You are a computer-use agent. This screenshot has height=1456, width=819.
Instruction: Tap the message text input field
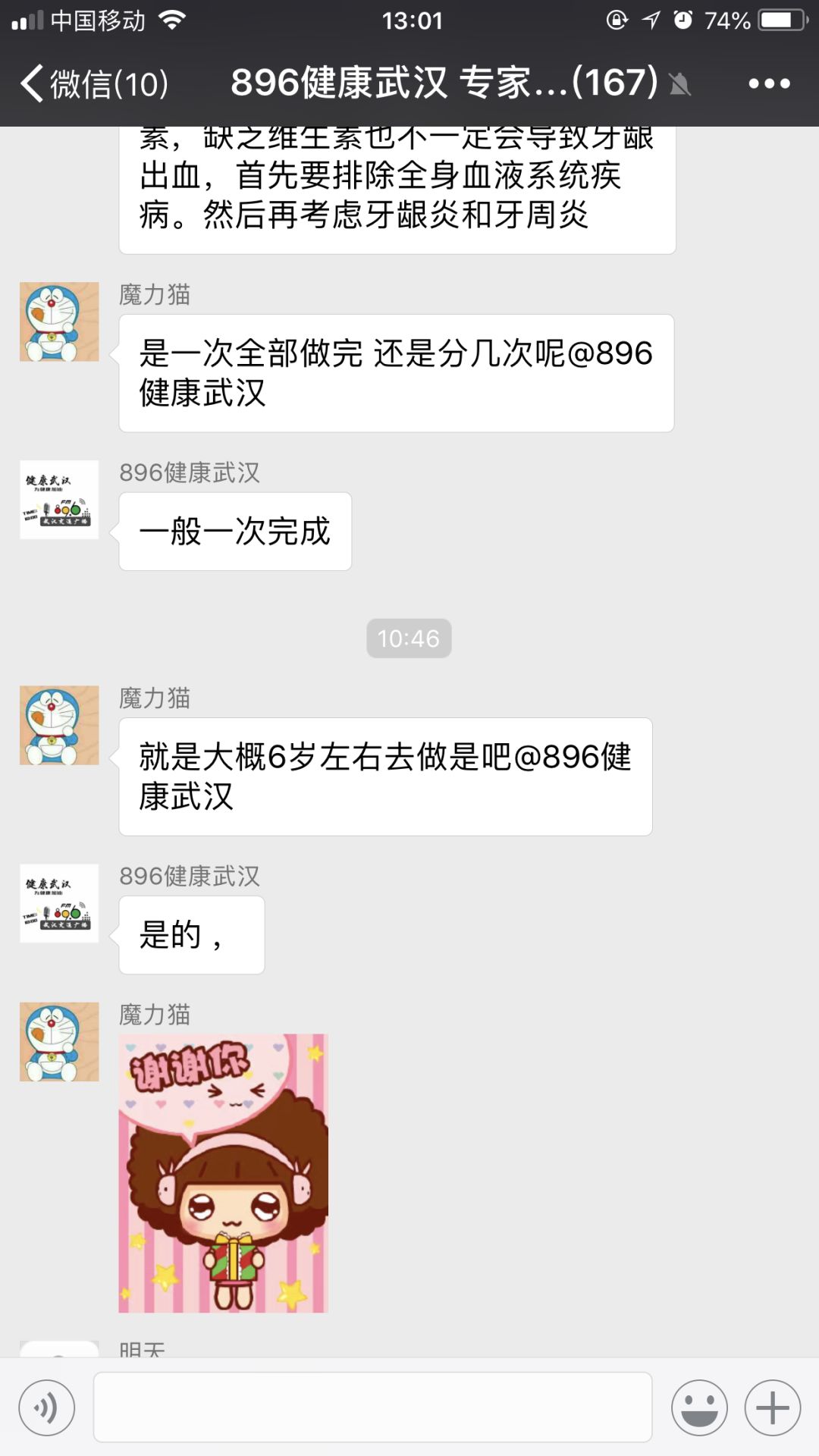coord(372,1407)
